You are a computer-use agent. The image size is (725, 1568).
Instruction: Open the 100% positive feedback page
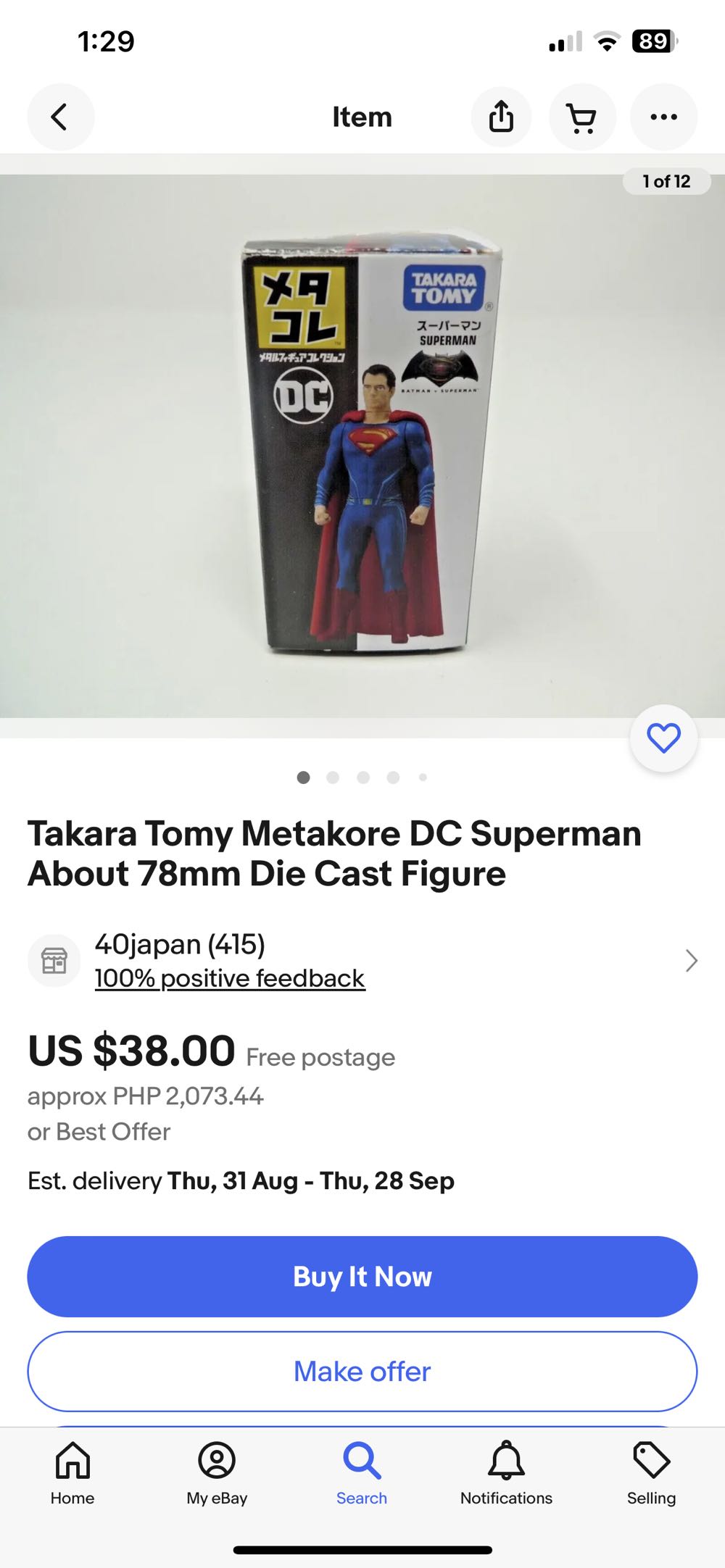click(x=230, y=977)
